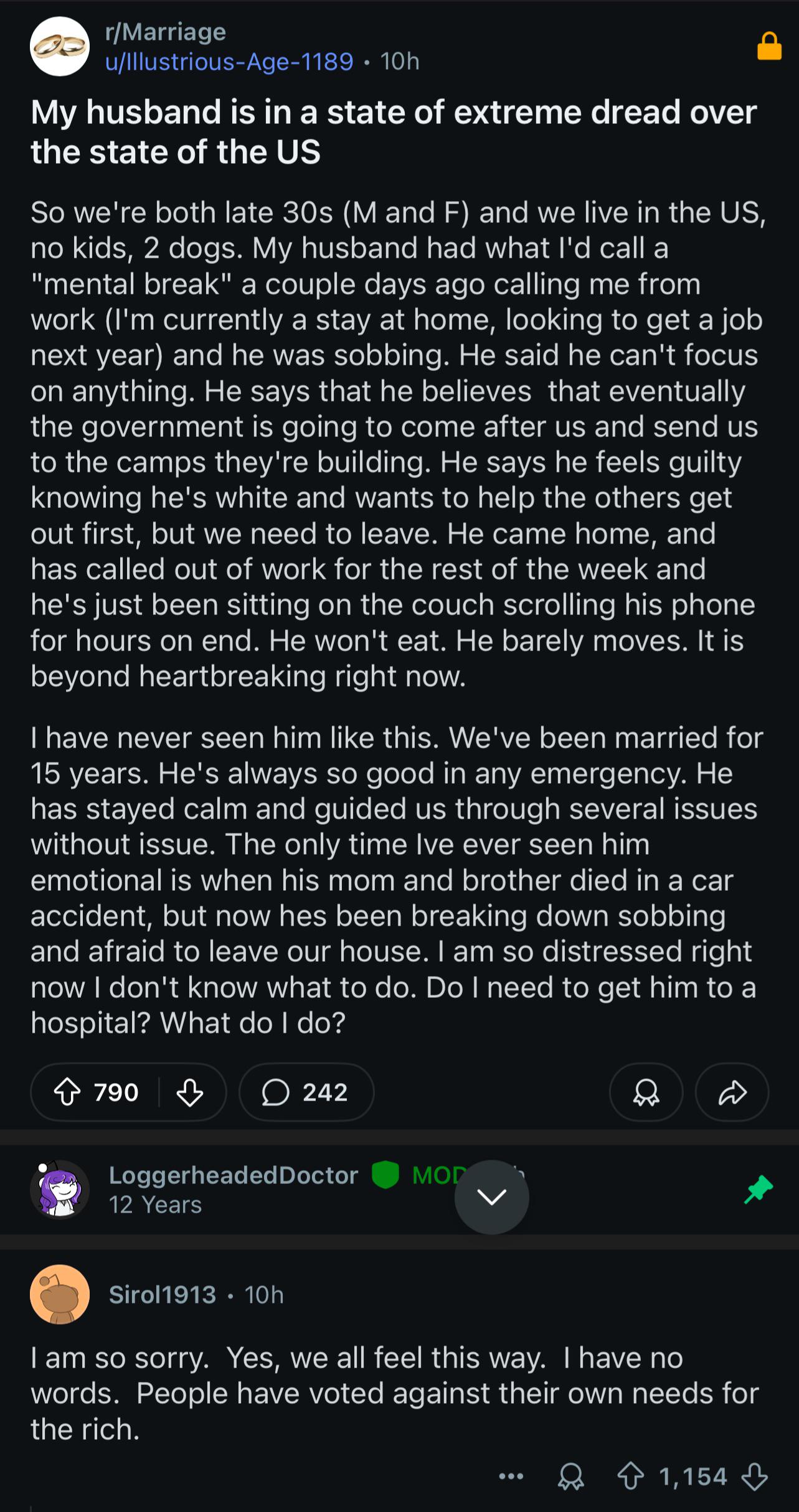Downvote the post about husband's dread
The image size is (799, 1512).
[x=190, y=1092]
